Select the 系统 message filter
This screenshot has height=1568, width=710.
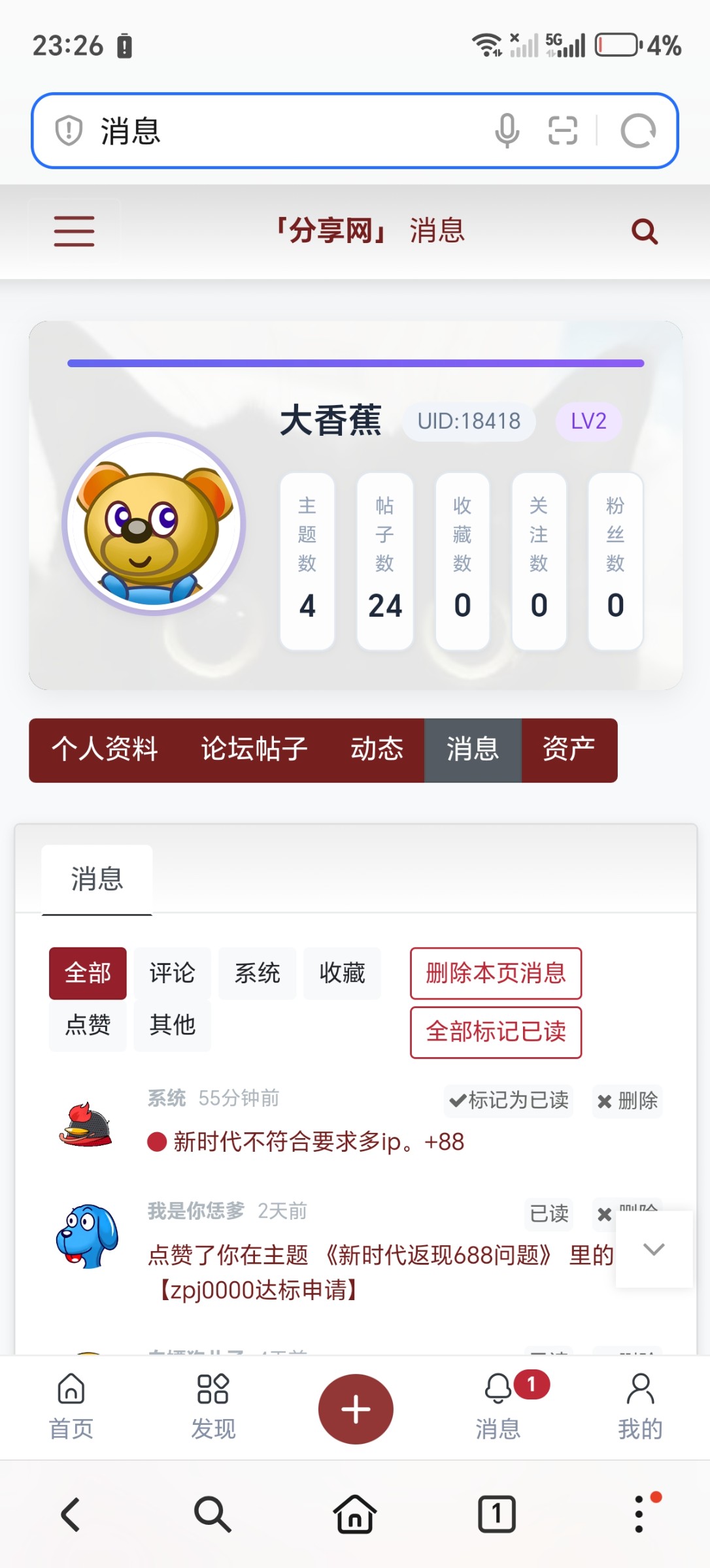(x=257, y=973)
